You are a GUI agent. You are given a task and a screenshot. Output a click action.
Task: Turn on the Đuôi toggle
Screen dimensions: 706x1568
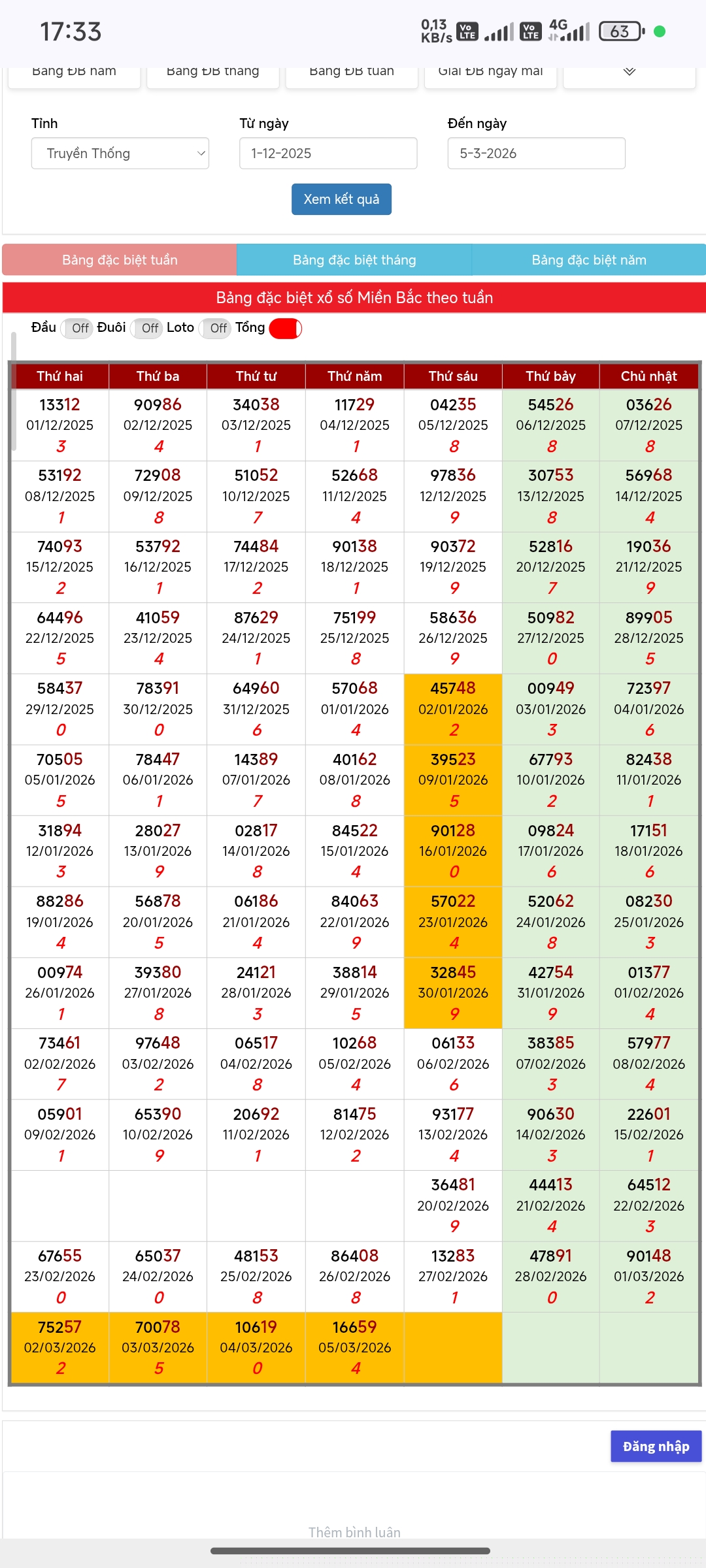(147, 329)
